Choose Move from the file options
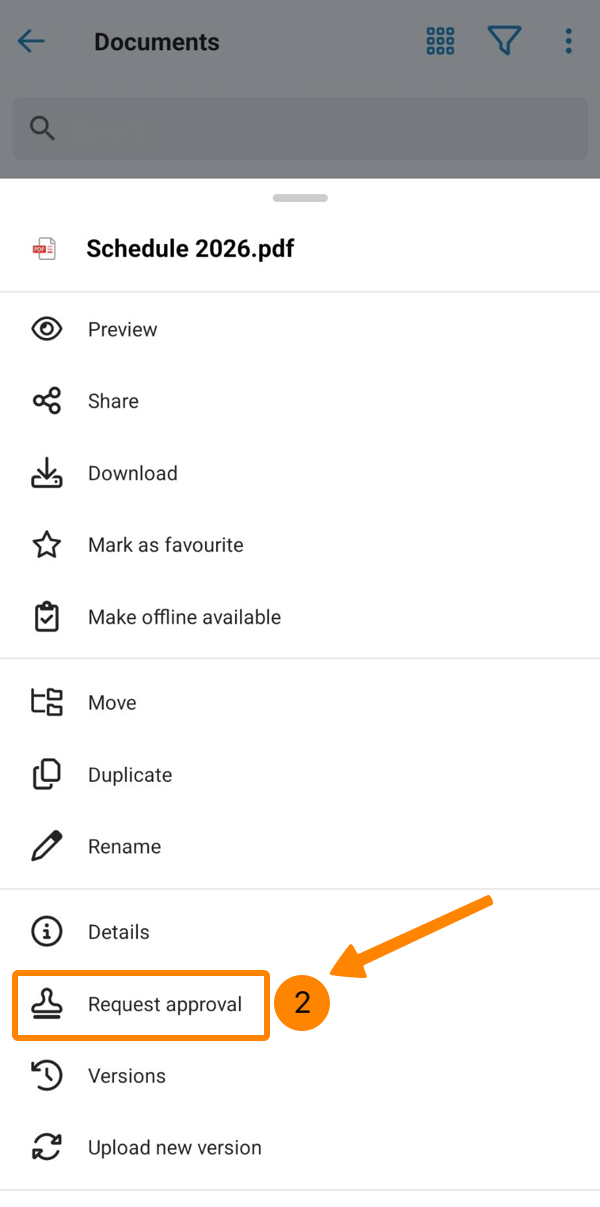Viewport: 600px width, 1207px height. [112, 703]
